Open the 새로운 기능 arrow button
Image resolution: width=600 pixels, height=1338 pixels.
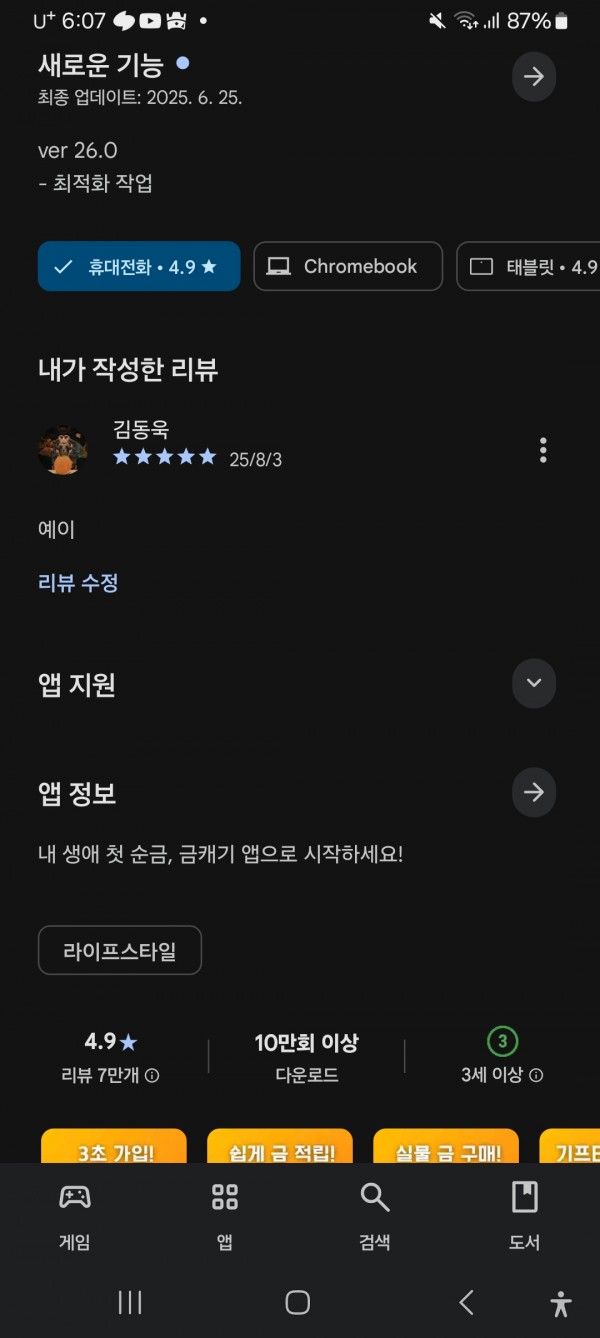coord(534,77)
